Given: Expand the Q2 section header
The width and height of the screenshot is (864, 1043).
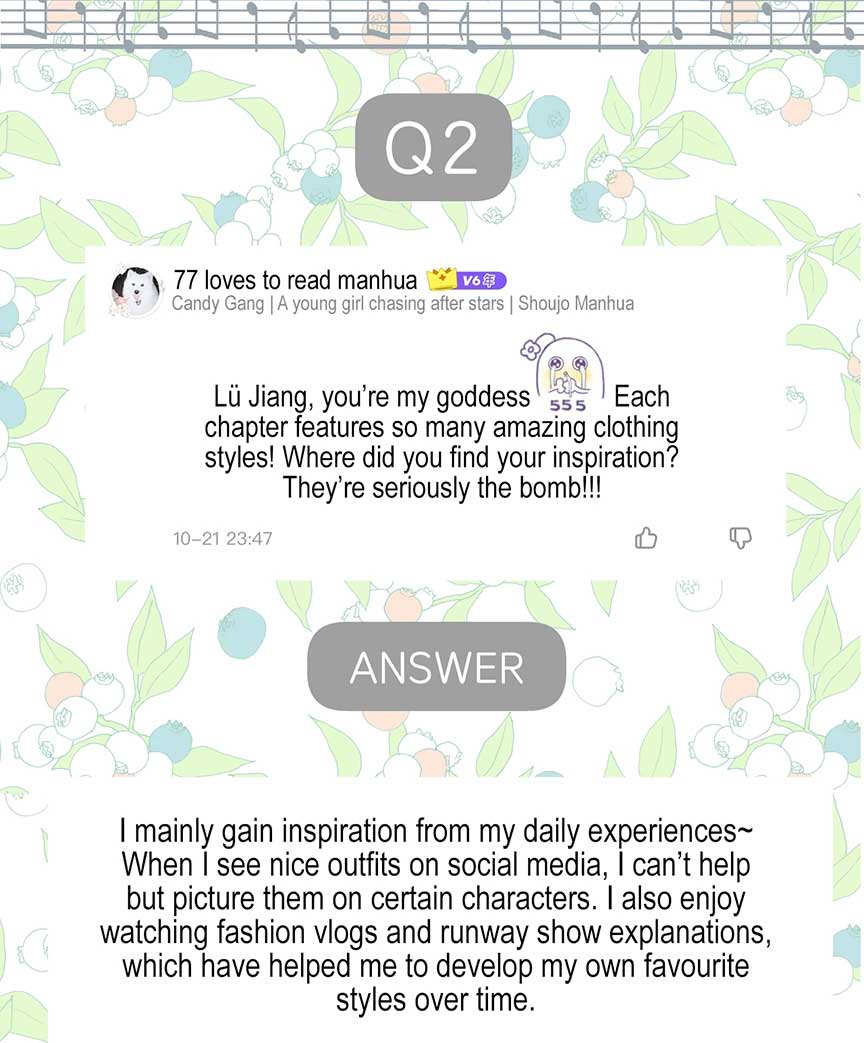Looking at the screenshot, I should coord(432,144).
